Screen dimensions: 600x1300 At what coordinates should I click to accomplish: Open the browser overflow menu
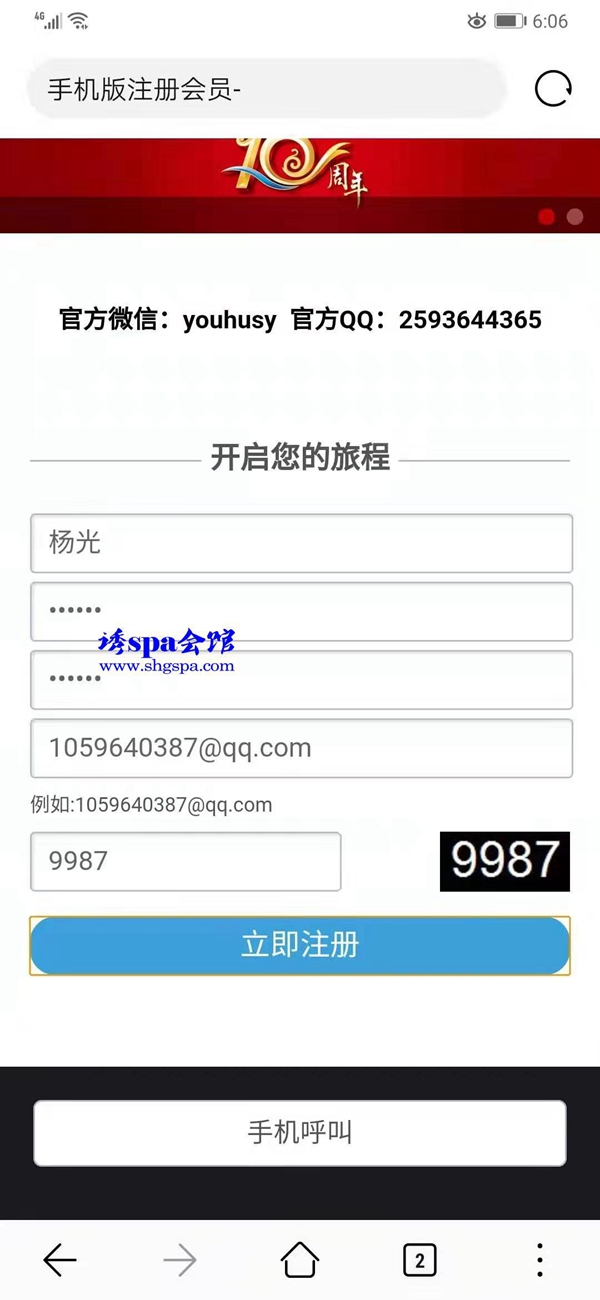point(539,1261)
